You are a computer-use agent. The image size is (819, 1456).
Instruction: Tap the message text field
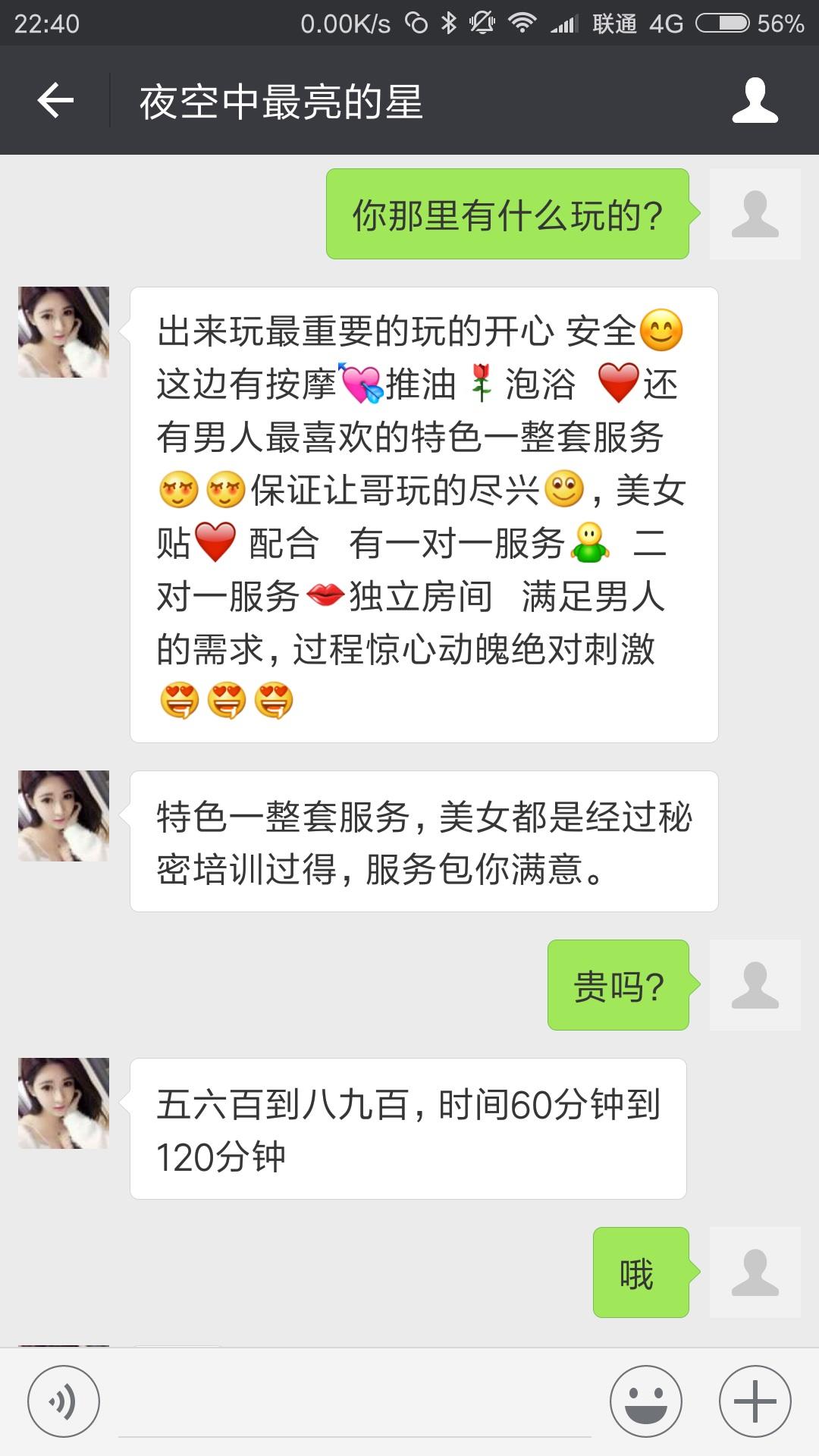click(354, 1403)
